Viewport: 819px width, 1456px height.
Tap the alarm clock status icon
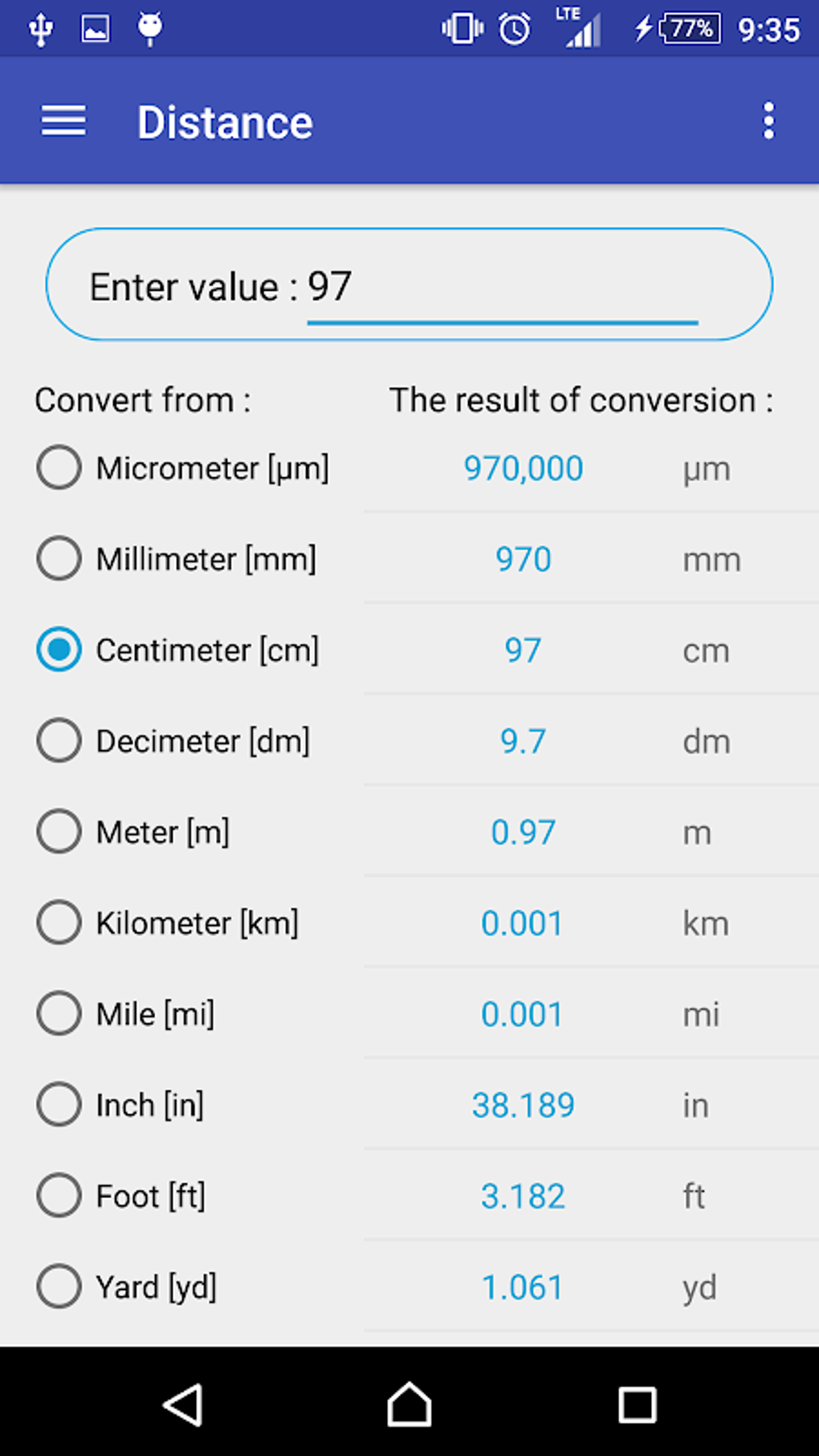click(514, 28)
